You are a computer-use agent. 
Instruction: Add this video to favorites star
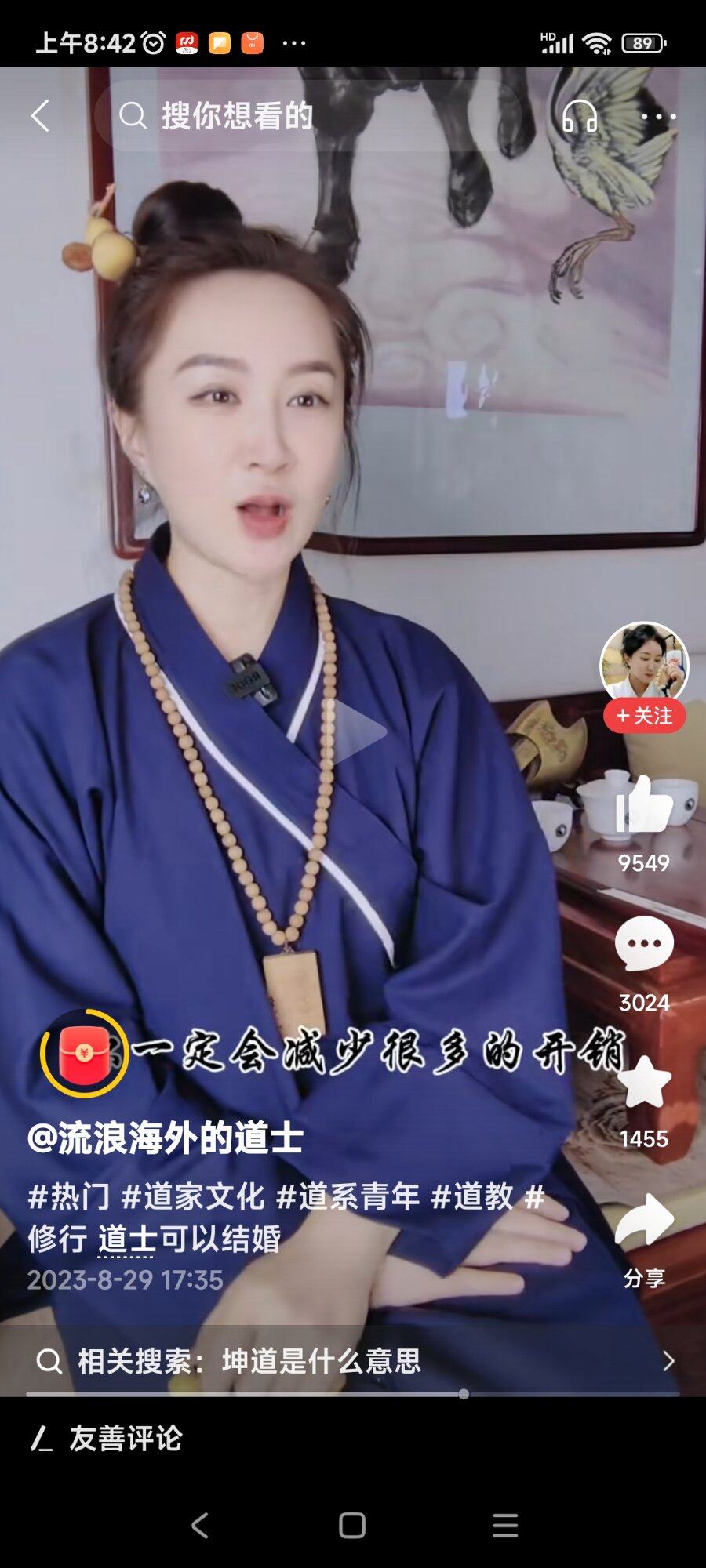coord(643,1082)
